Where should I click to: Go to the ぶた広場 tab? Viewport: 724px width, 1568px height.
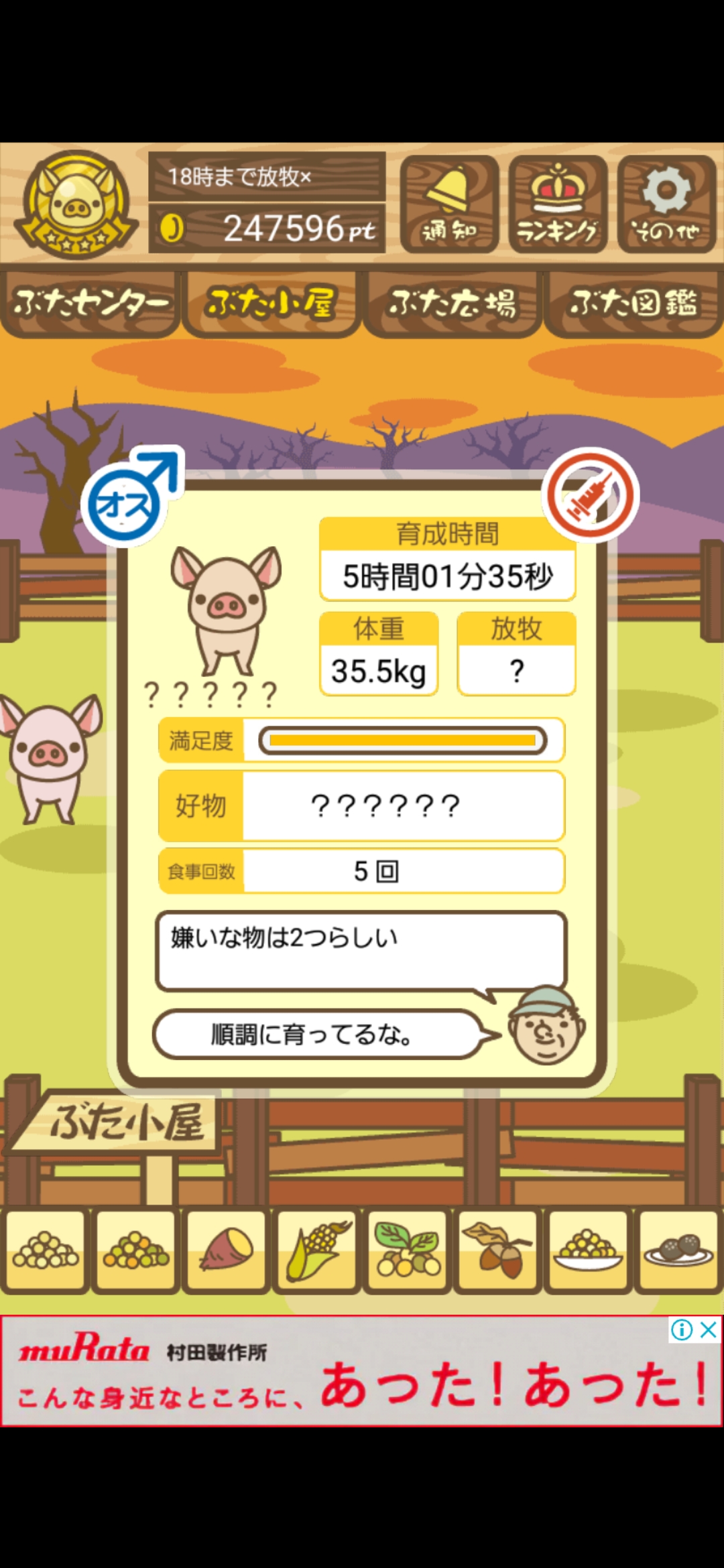(452, 304)
